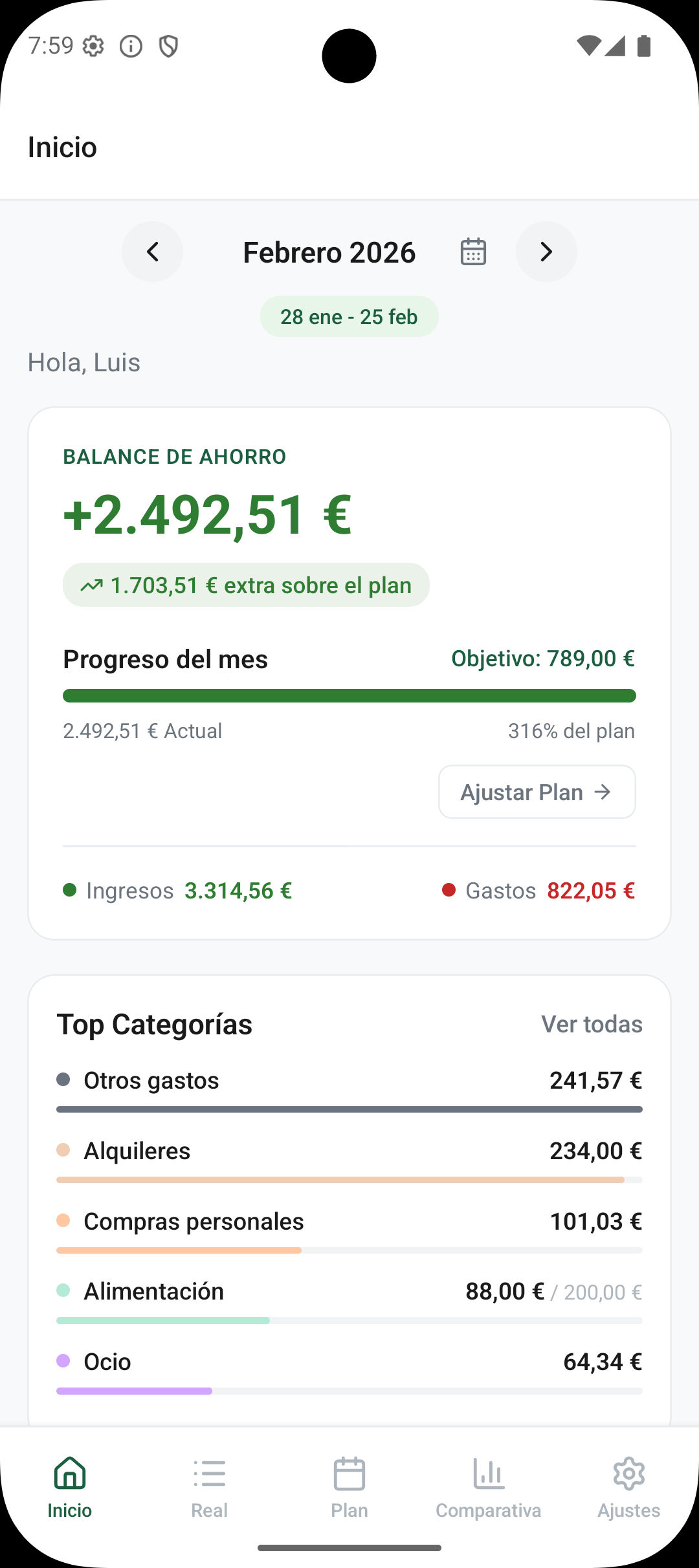
Task: Click the arrow icon inside Ajustar Plan
Action: 603,792
